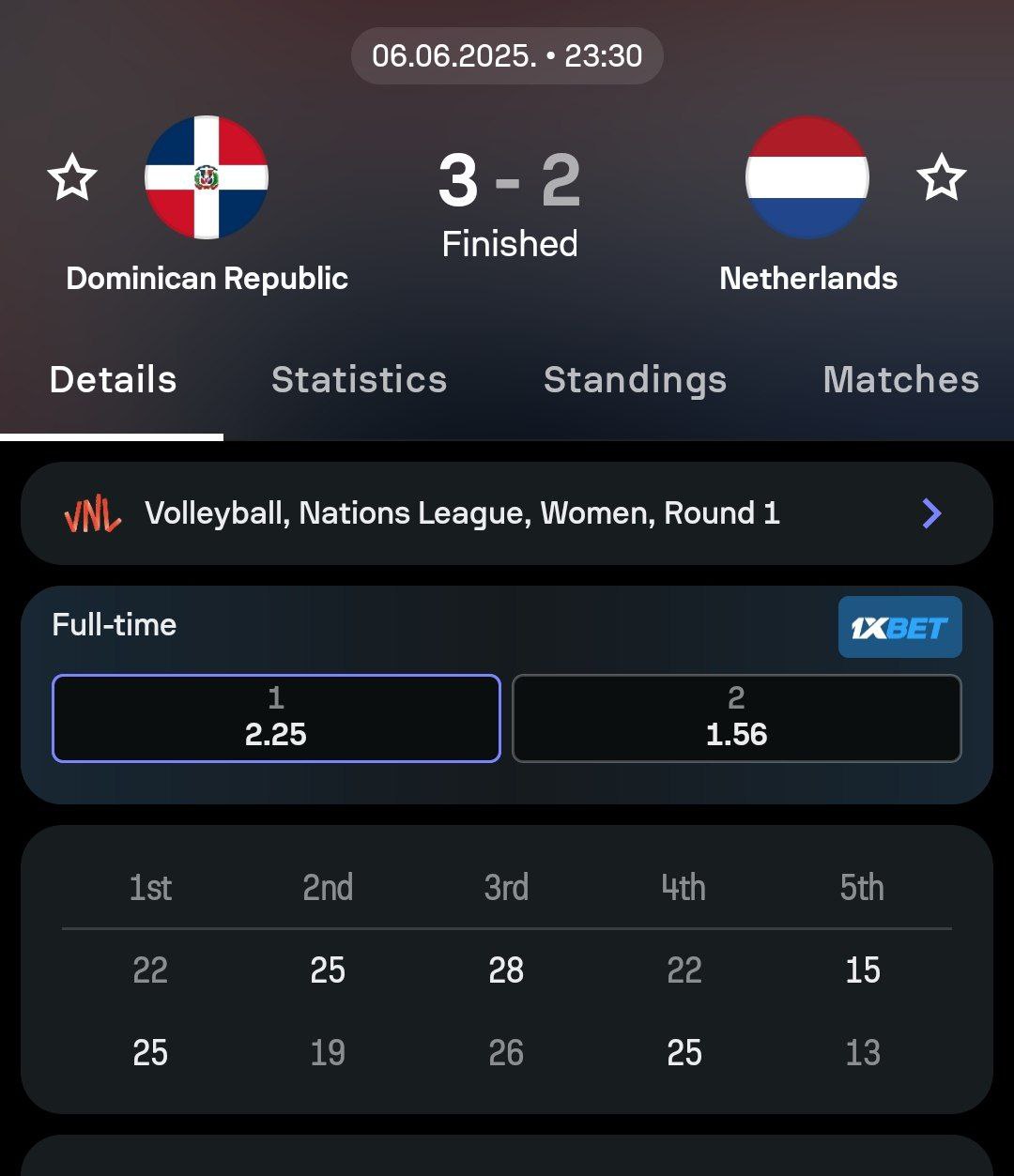Open Volleyball Nations League Women row
The width and height of the screenshot is (1014, 1176).
tap(507, 513)
